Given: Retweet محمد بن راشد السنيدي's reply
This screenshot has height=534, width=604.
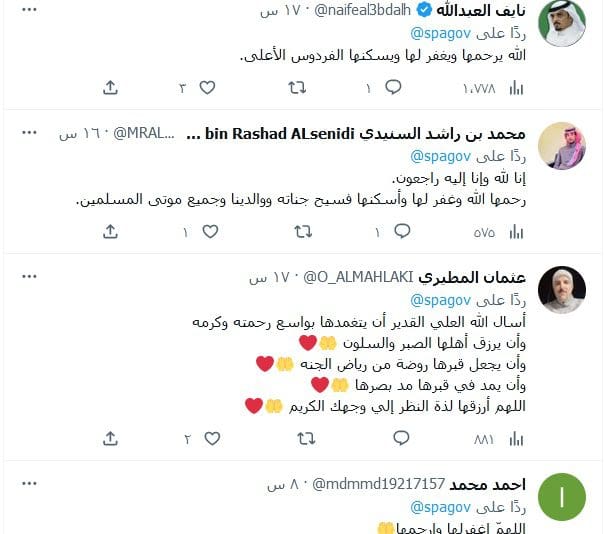Looking at the screenshot, I should (303, 232).
